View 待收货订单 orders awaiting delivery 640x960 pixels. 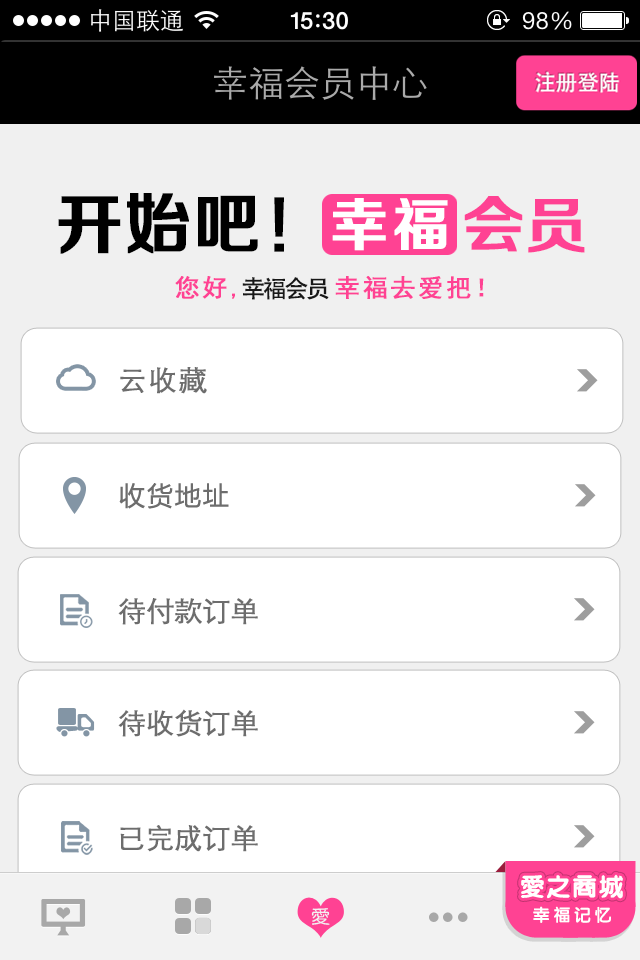[x=321, y=723]
